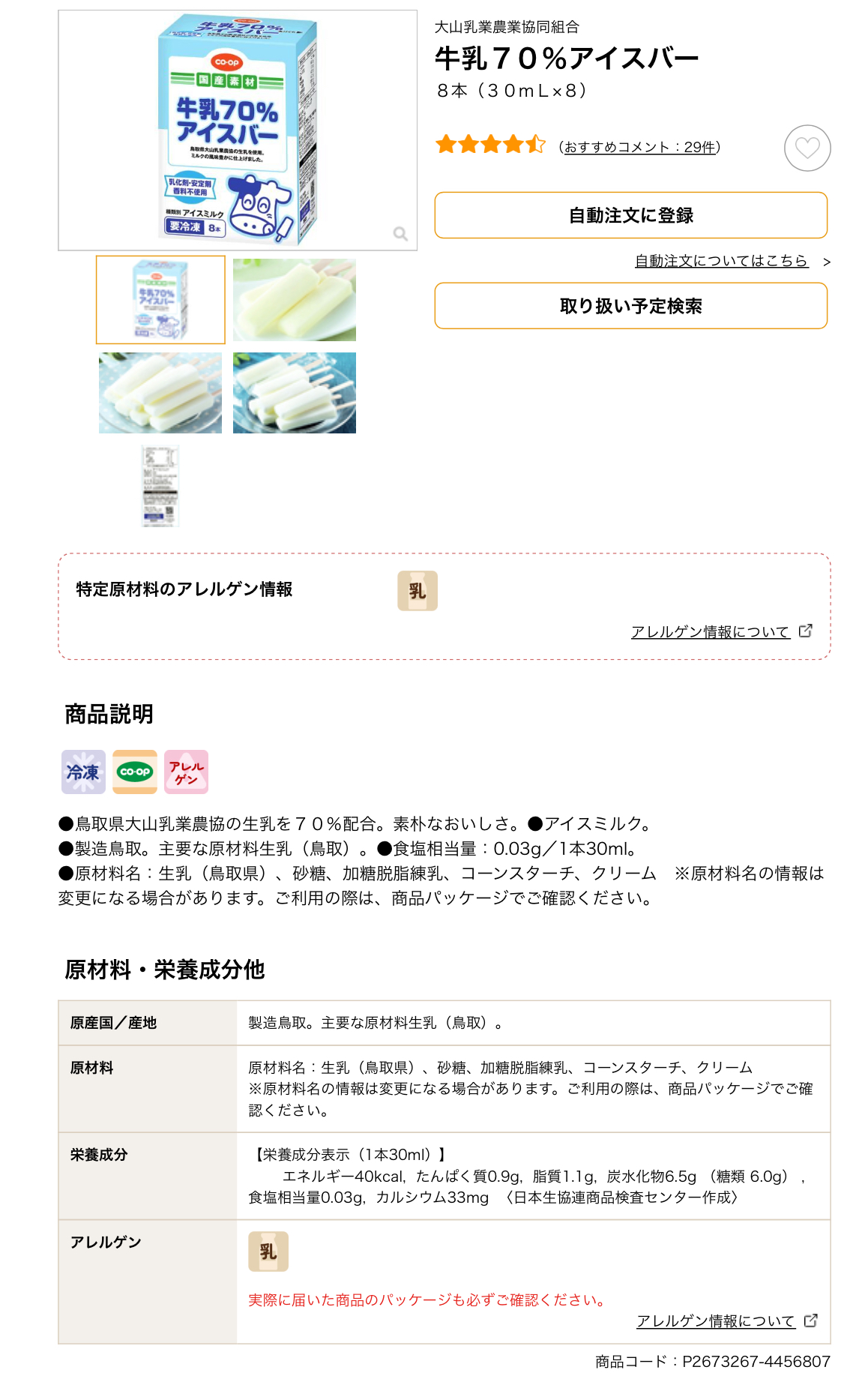Enlarge the main product image with magnifier

[400, 234]
